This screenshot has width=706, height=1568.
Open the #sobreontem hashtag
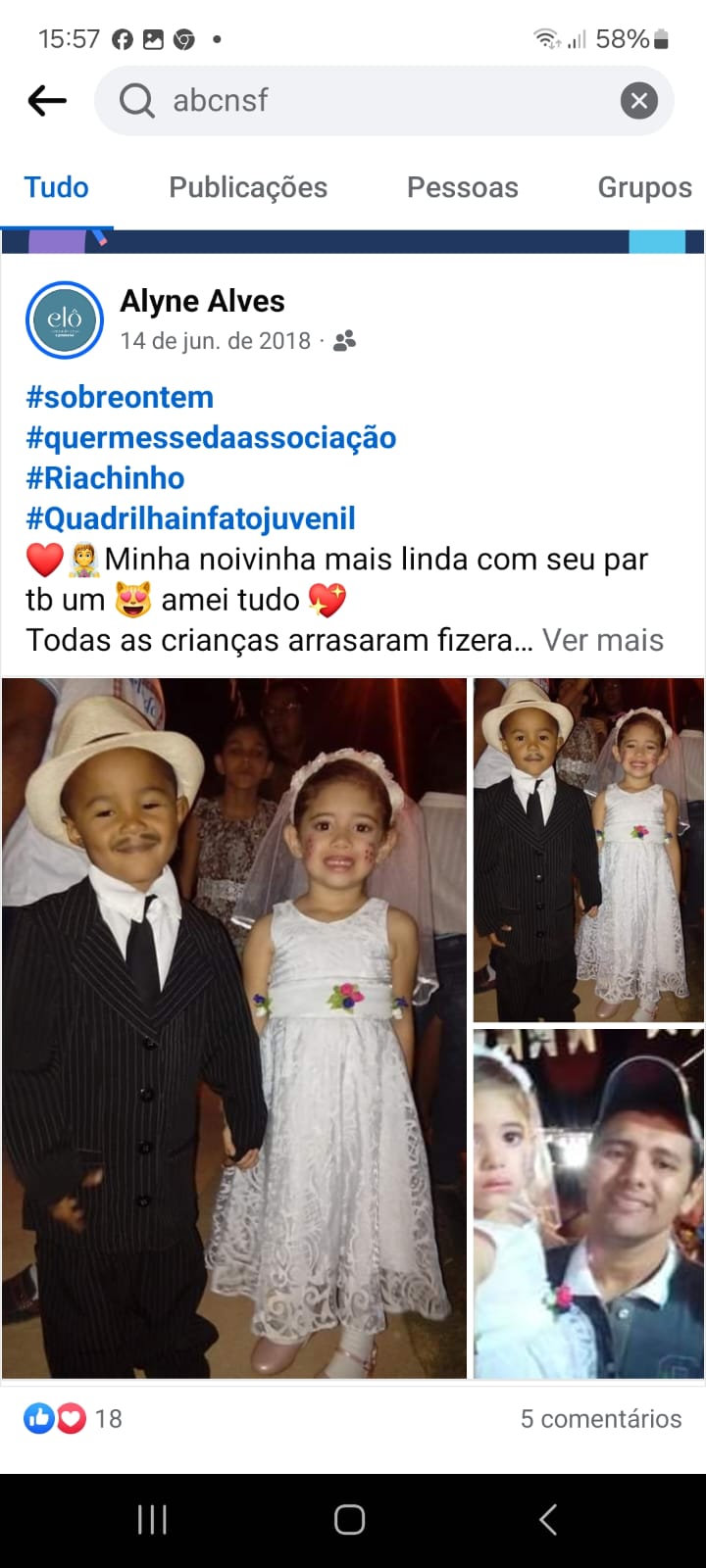[x=120, y=397]
